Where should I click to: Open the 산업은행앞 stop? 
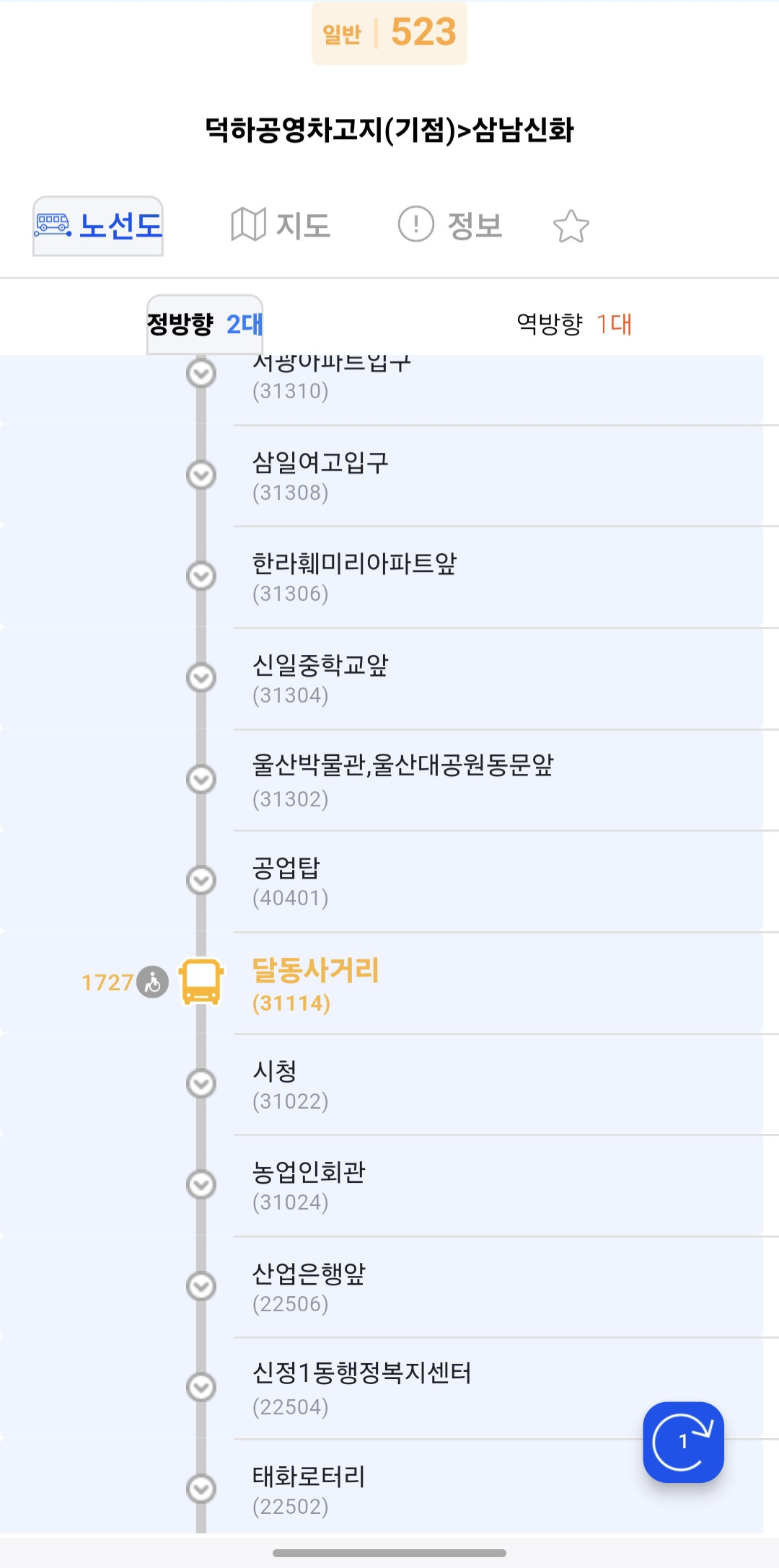point(433,1287)
